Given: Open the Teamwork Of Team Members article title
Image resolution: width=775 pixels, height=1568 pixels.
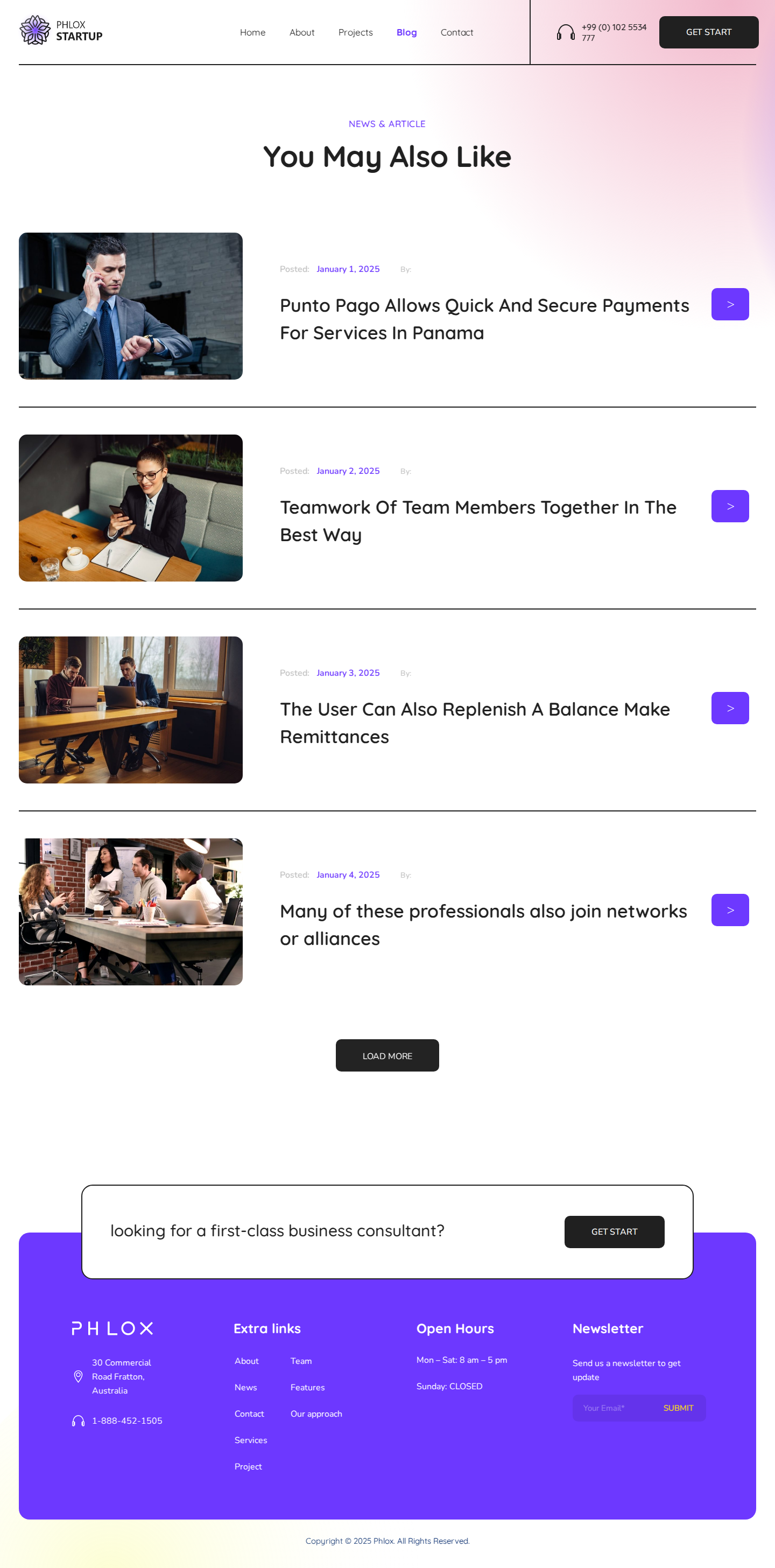Looking at the screenshot, I should pos(477,521).
